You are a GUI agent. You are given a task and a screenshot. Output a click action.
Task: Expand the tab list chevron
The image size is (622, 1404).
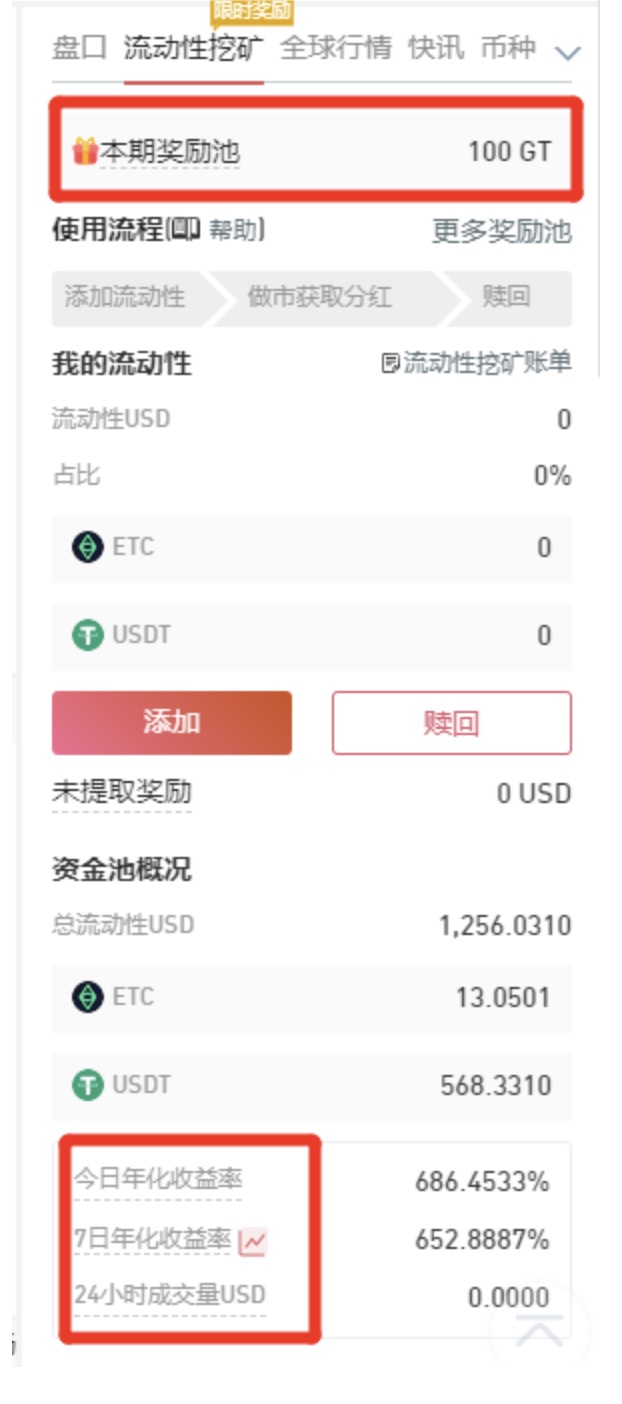567,52
